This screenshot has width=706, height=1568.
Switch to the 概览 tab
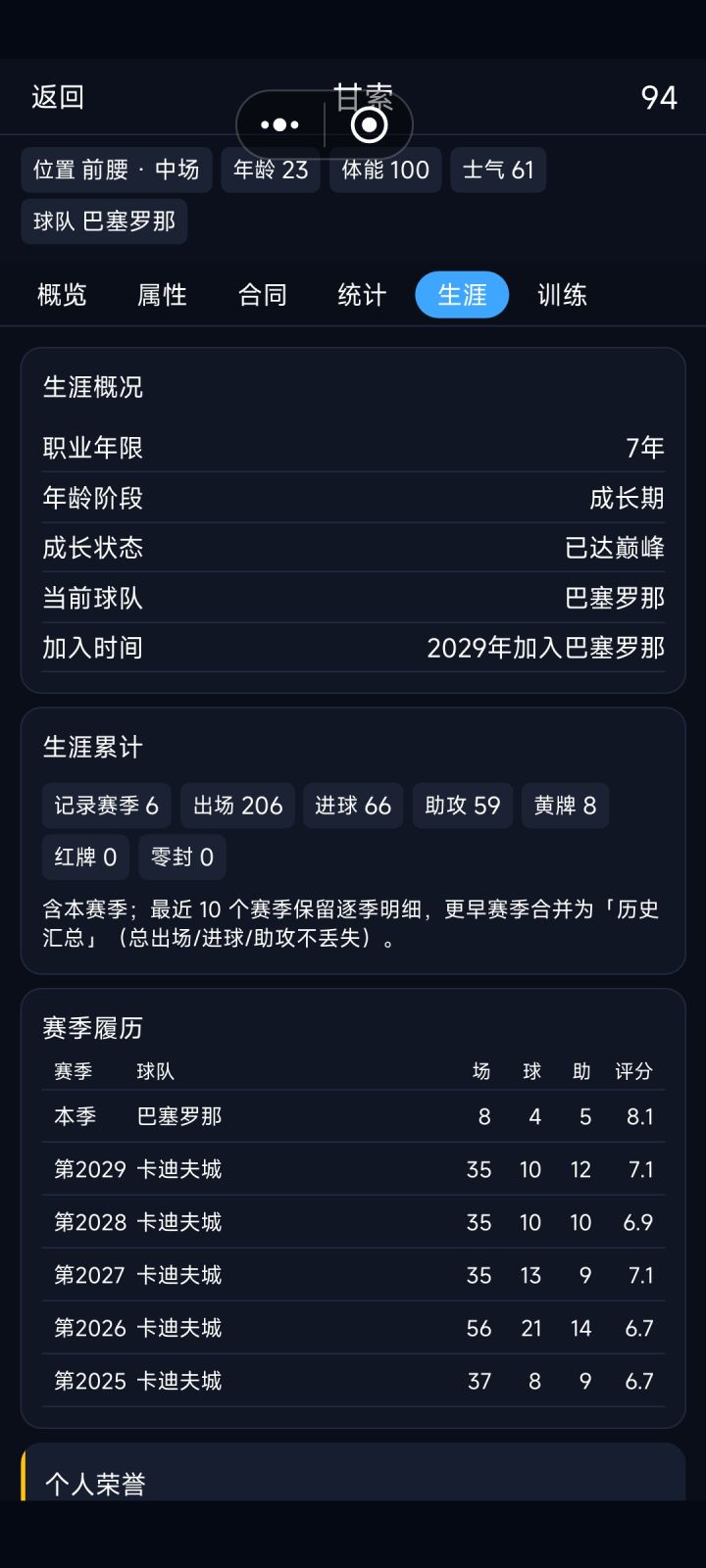point(62,295)
